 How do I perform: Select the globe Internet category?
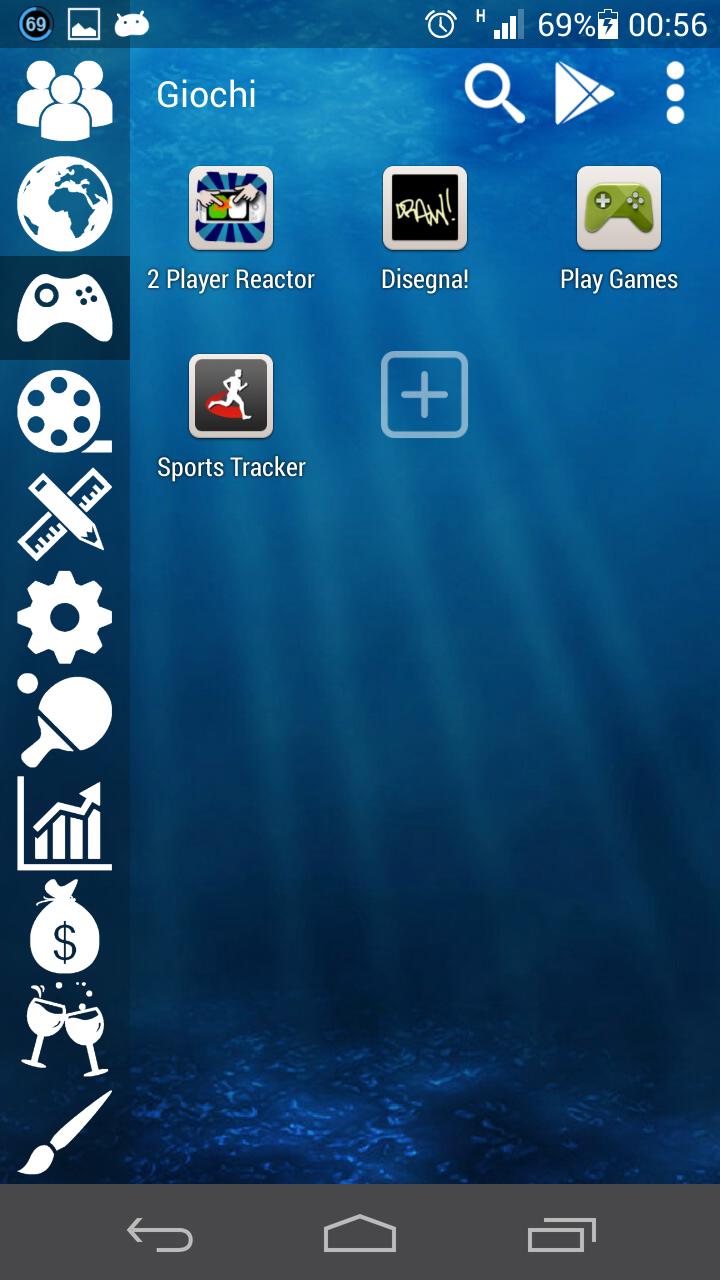click(x=64, y=203)
